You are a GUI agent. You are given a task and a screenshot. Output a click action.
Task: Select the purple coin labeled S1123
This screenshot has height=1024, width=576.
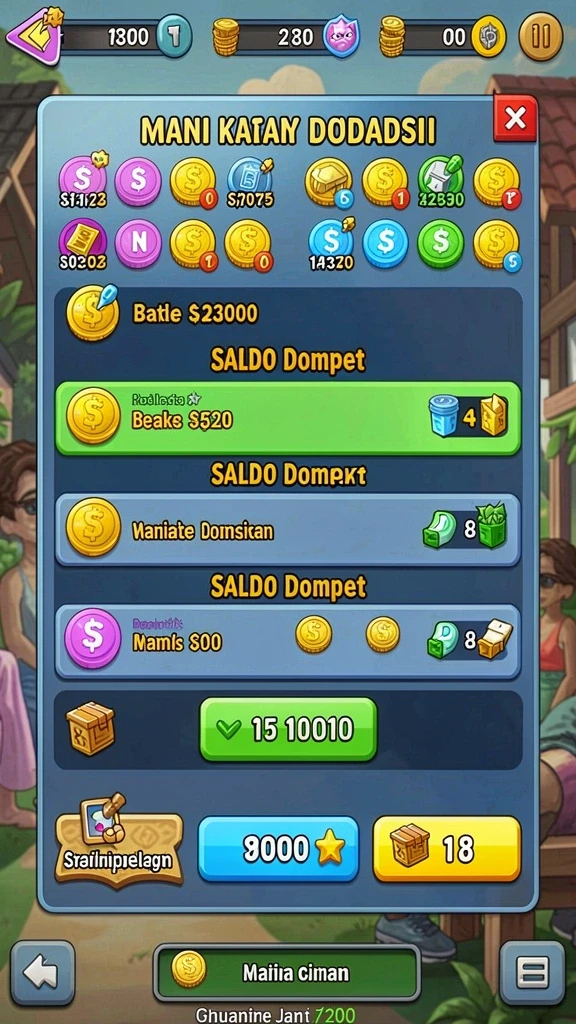(x=83, y=183)
